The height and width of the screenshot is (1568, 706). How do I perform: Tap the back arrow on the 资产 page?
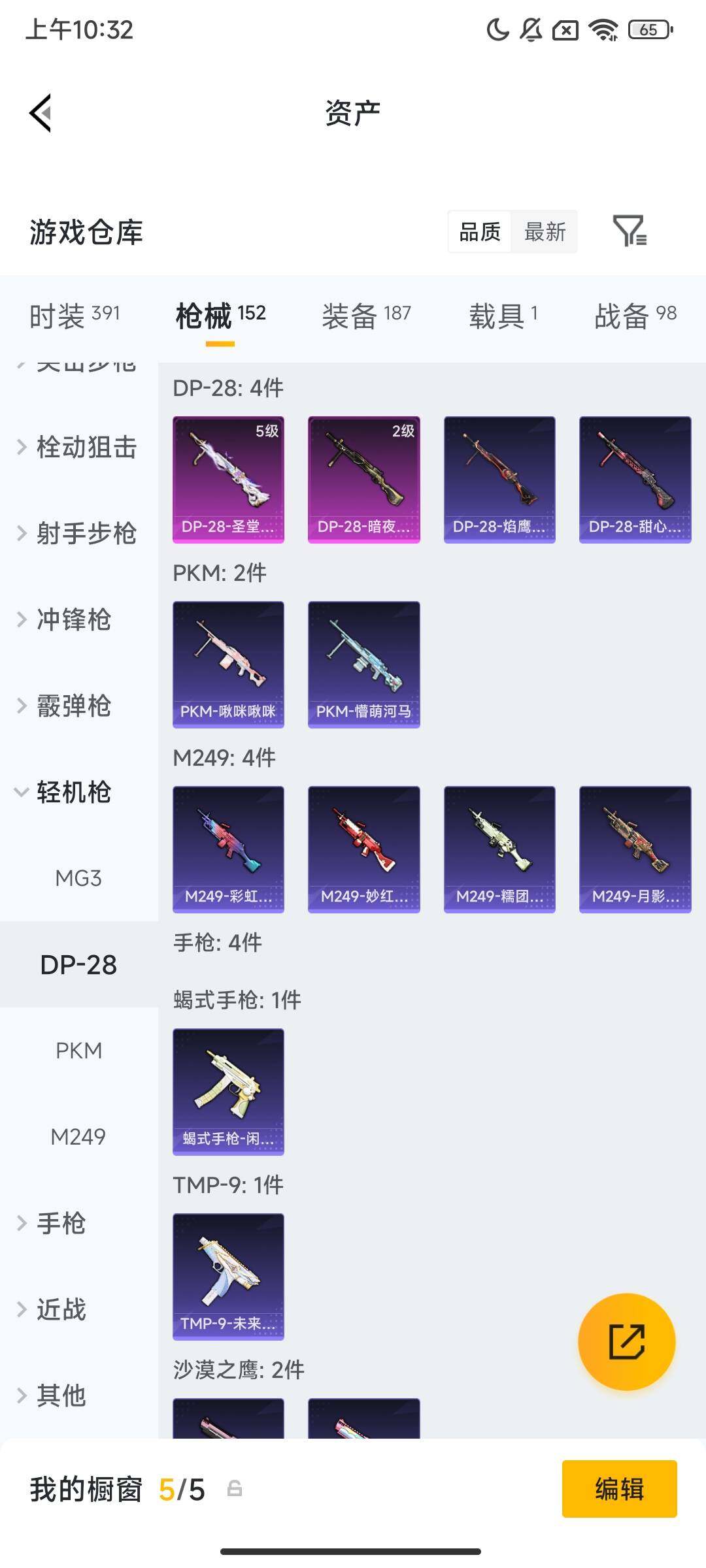coord(41,112)
